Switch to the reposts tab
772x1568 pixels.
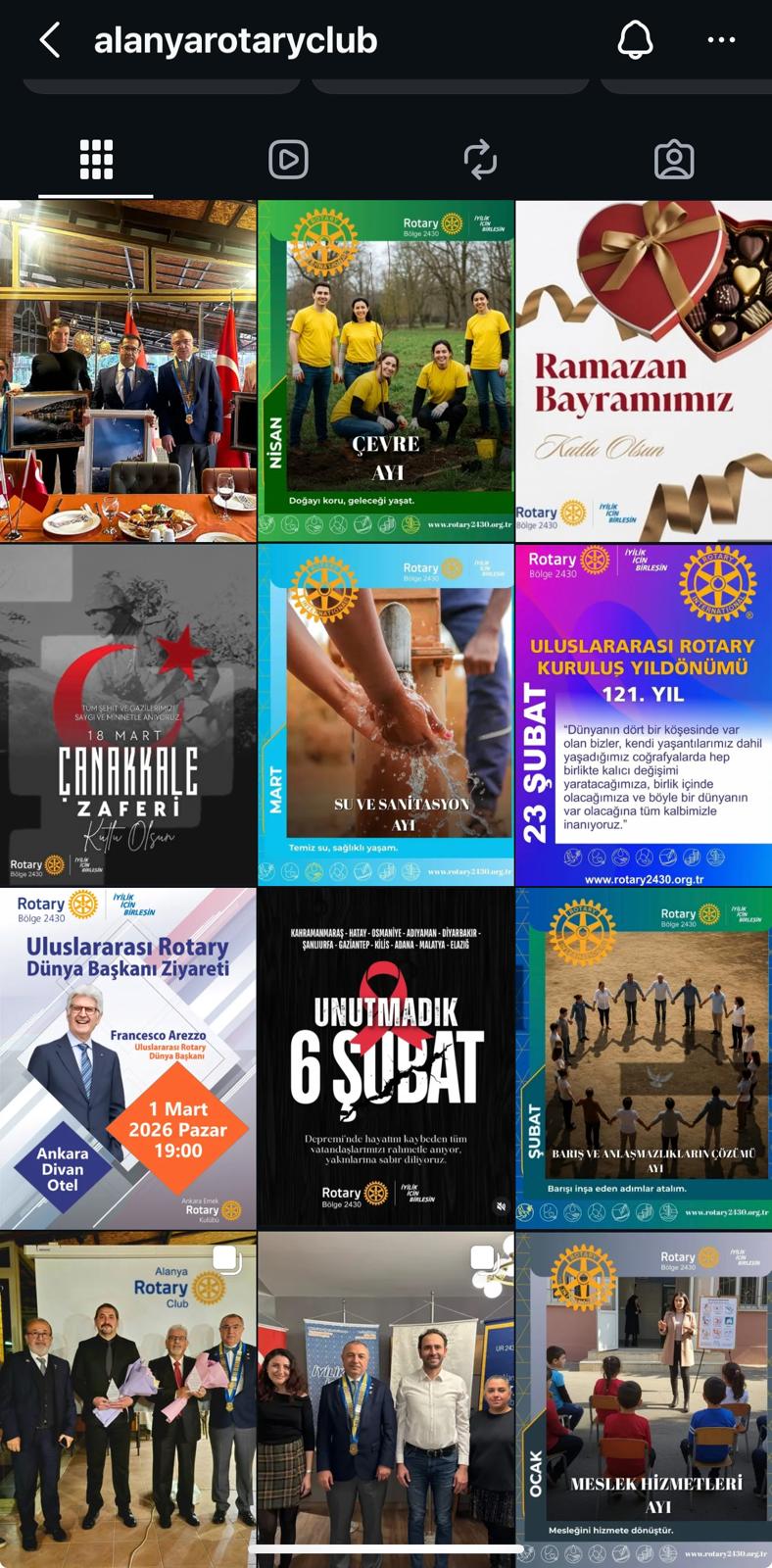[480, 160]
